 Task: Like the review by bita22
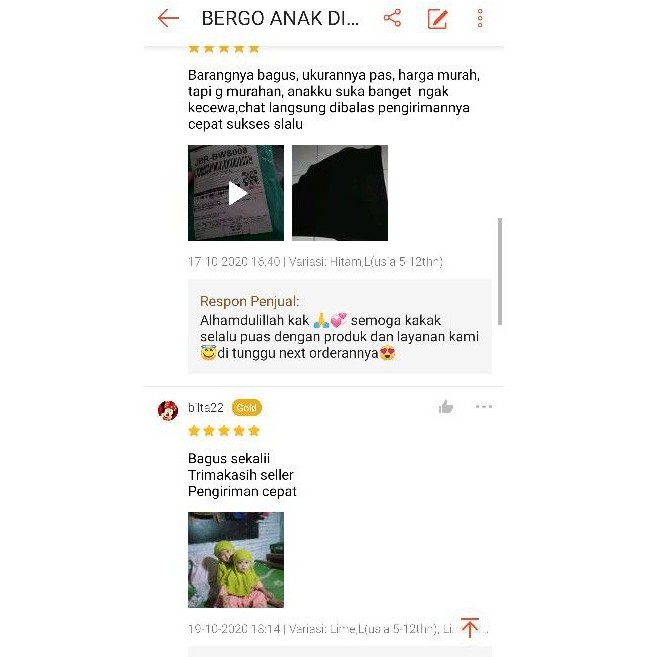446,407
